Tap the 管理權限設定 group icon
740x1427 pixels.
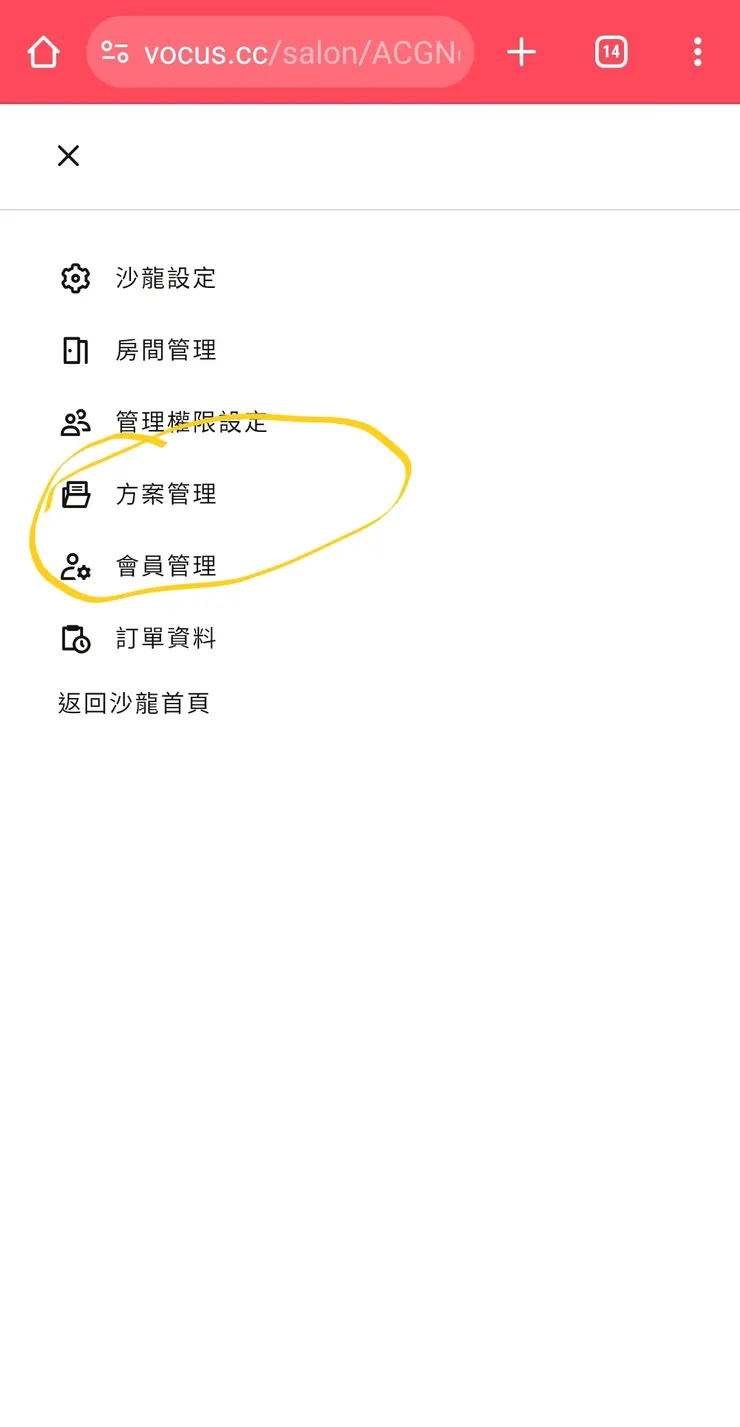tap(75, 422)
